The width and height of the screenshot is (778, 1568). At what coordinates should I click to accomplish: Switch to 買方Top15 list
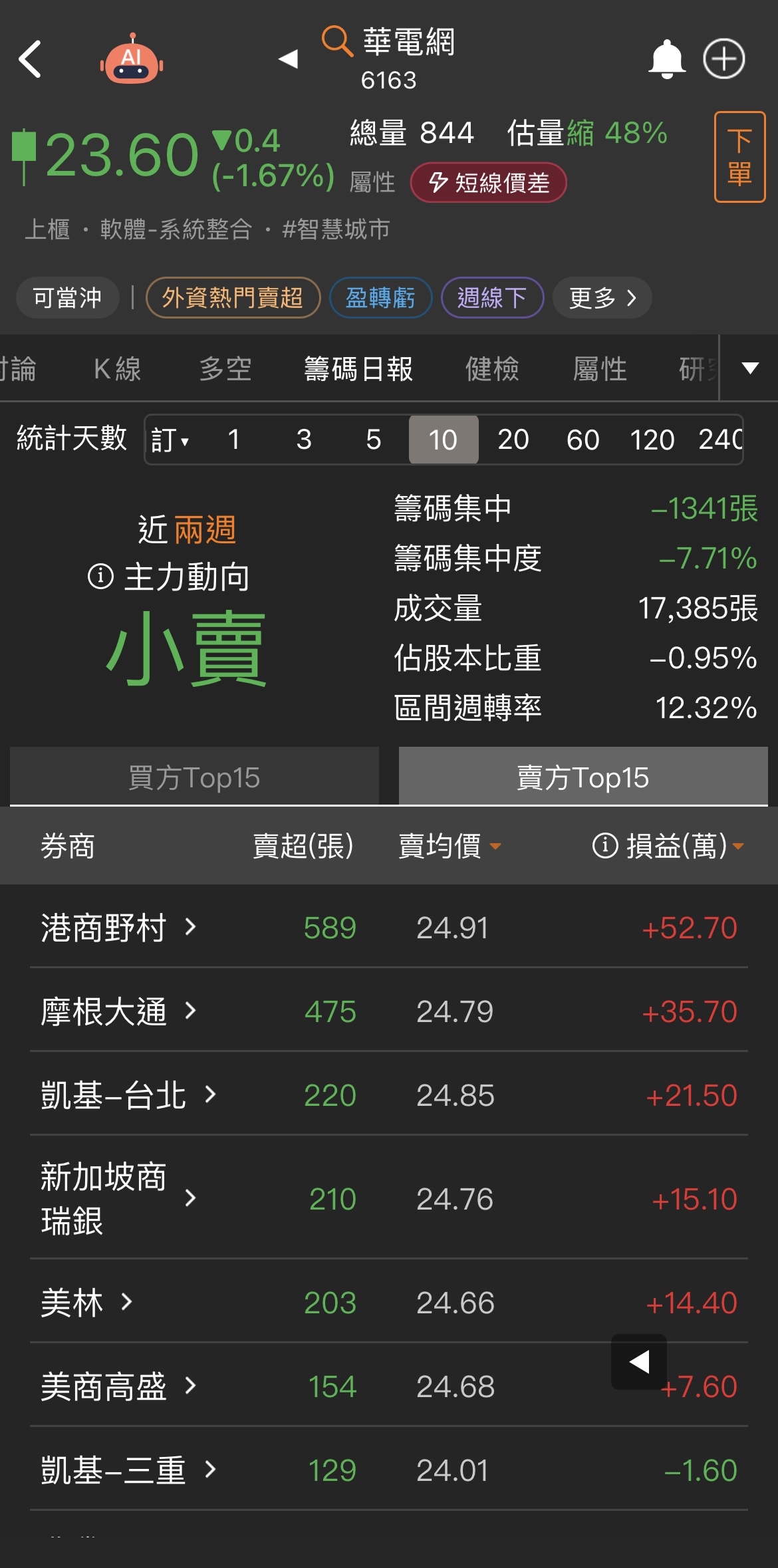[194, 777]
